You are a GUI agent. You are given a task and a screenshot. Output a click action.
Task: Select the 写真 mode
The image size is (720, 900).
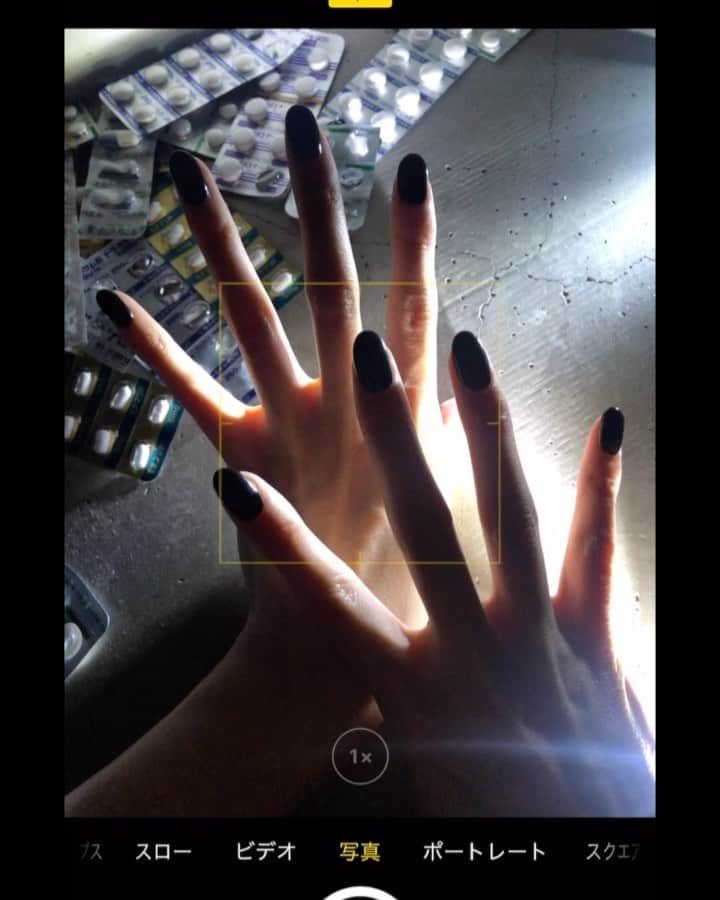tap(360, 852)
